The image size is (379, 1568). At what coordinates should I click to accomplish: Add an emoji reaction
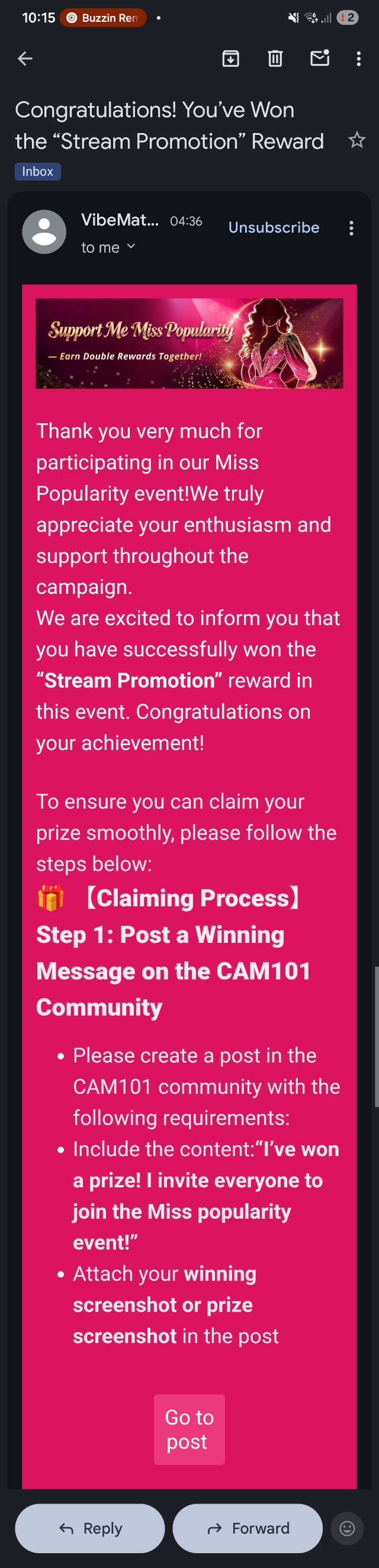tap(347, 1528)
